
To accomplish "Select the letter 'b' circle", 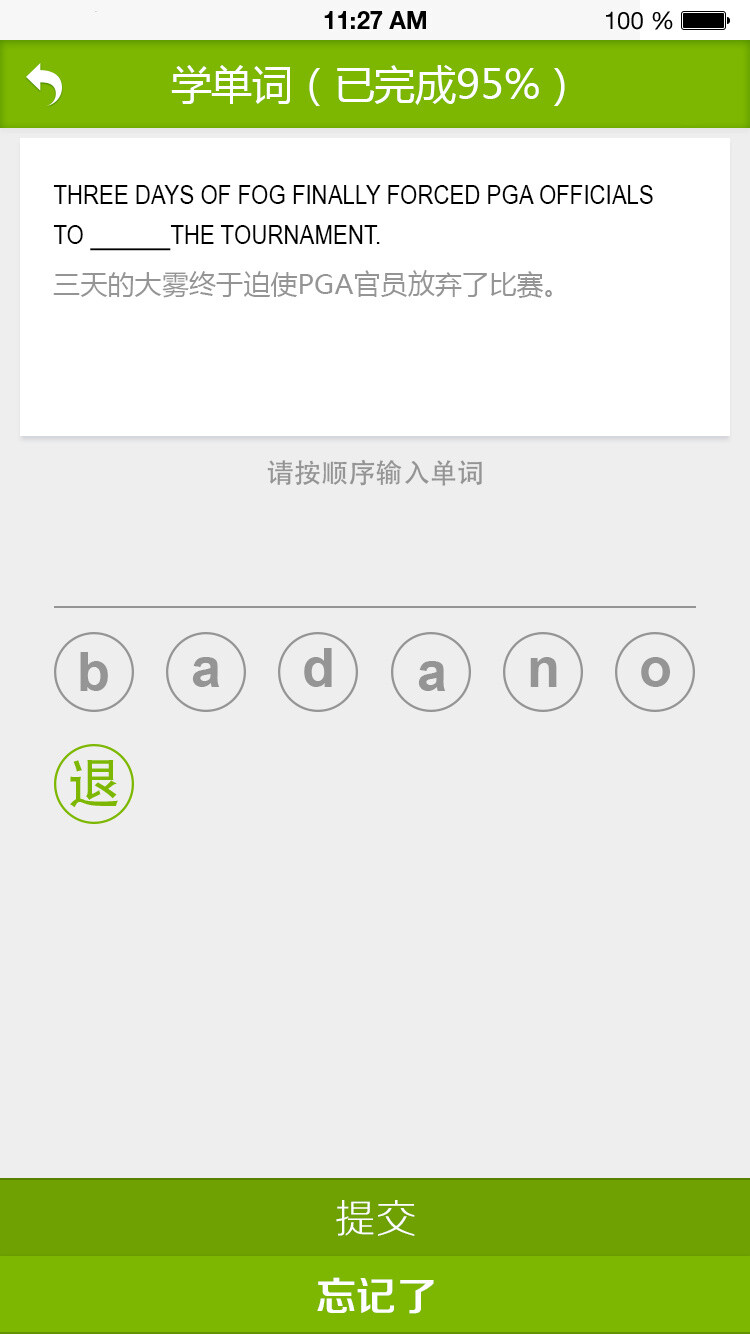I will click(x=93, y=671).
